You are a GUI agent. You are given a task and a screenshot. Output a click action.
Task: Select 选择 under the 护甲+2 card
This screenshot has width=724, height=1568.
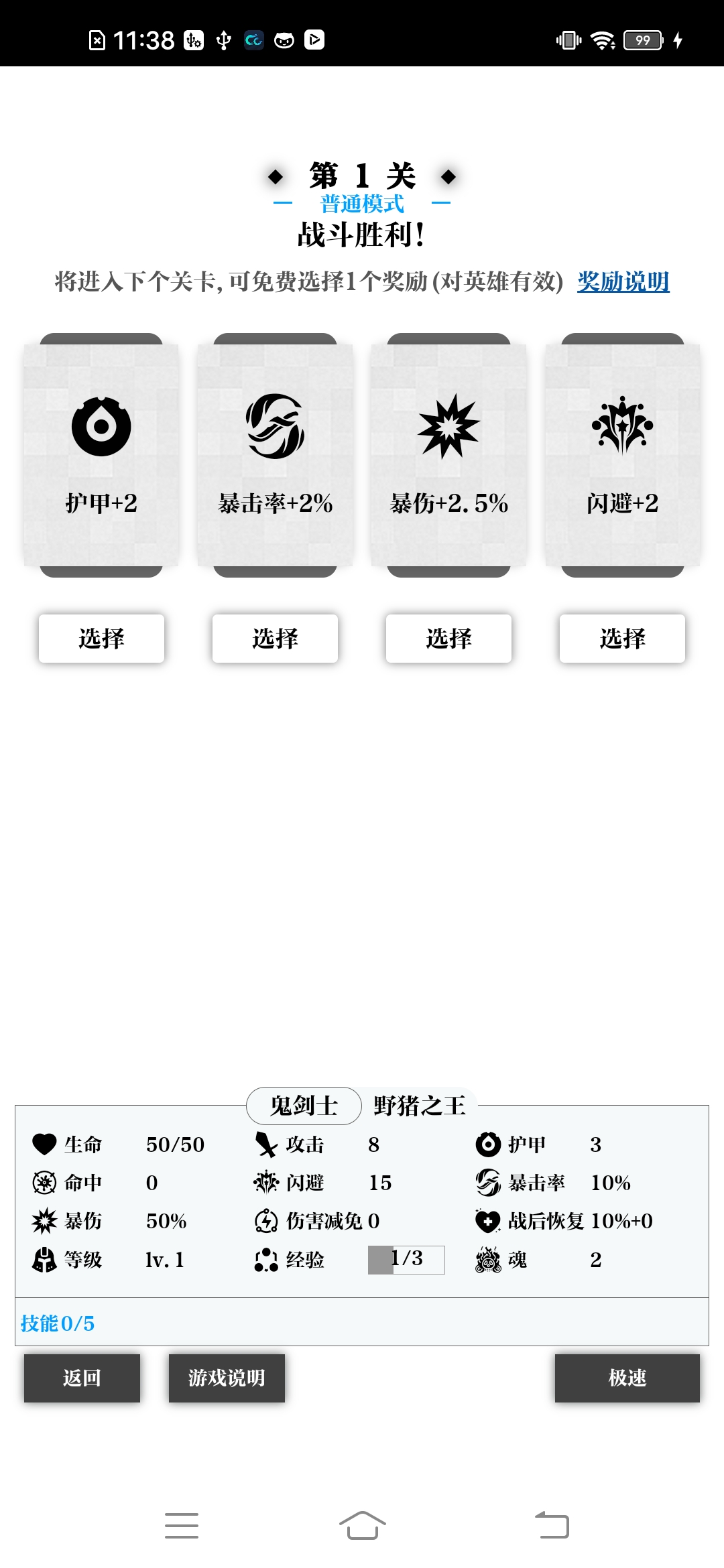pyautogui.click(x=101, y=639)
